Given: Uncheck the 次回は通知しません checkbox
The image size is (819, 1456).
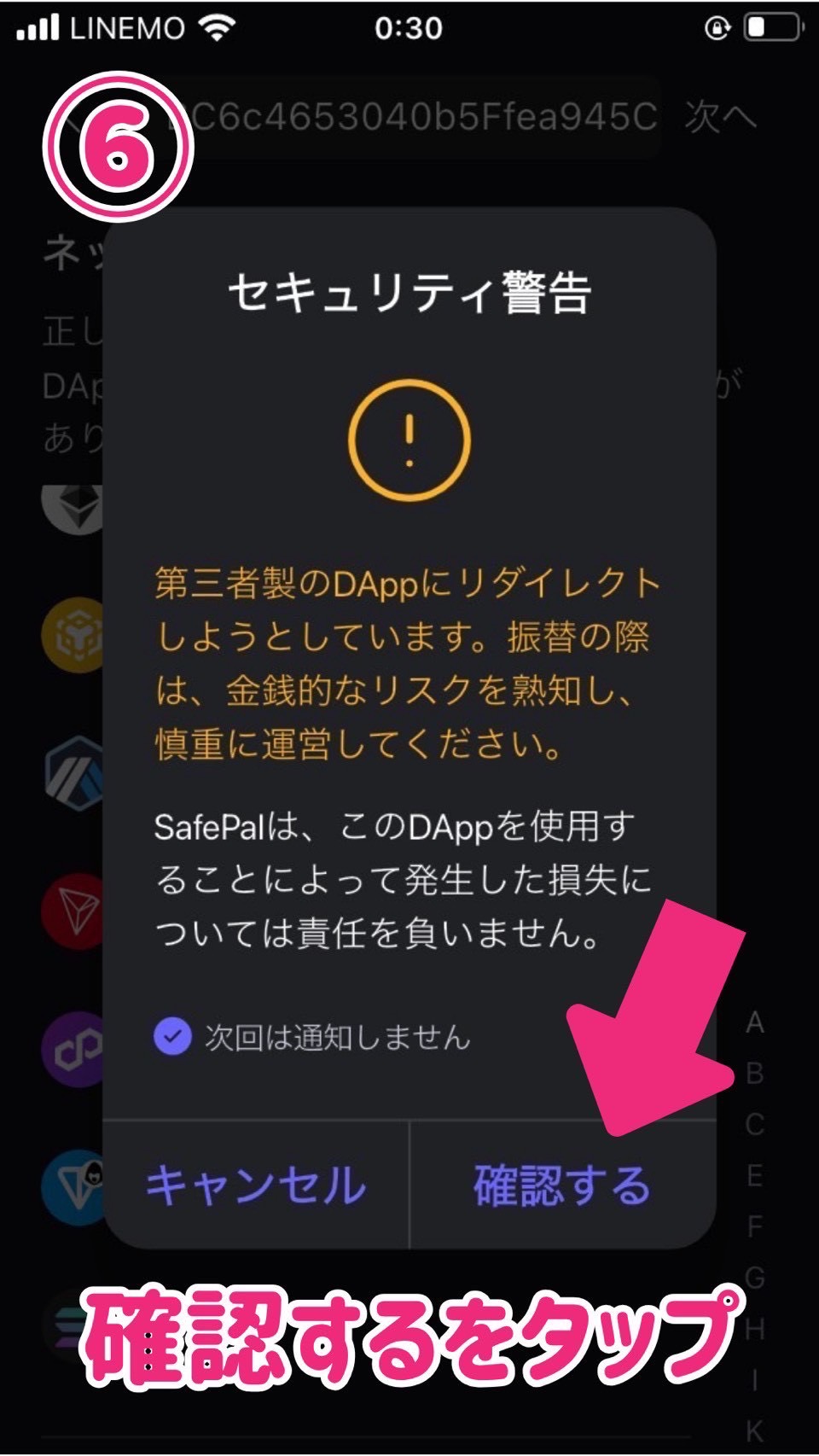Looking at the screenshot, I should 172,1036.
